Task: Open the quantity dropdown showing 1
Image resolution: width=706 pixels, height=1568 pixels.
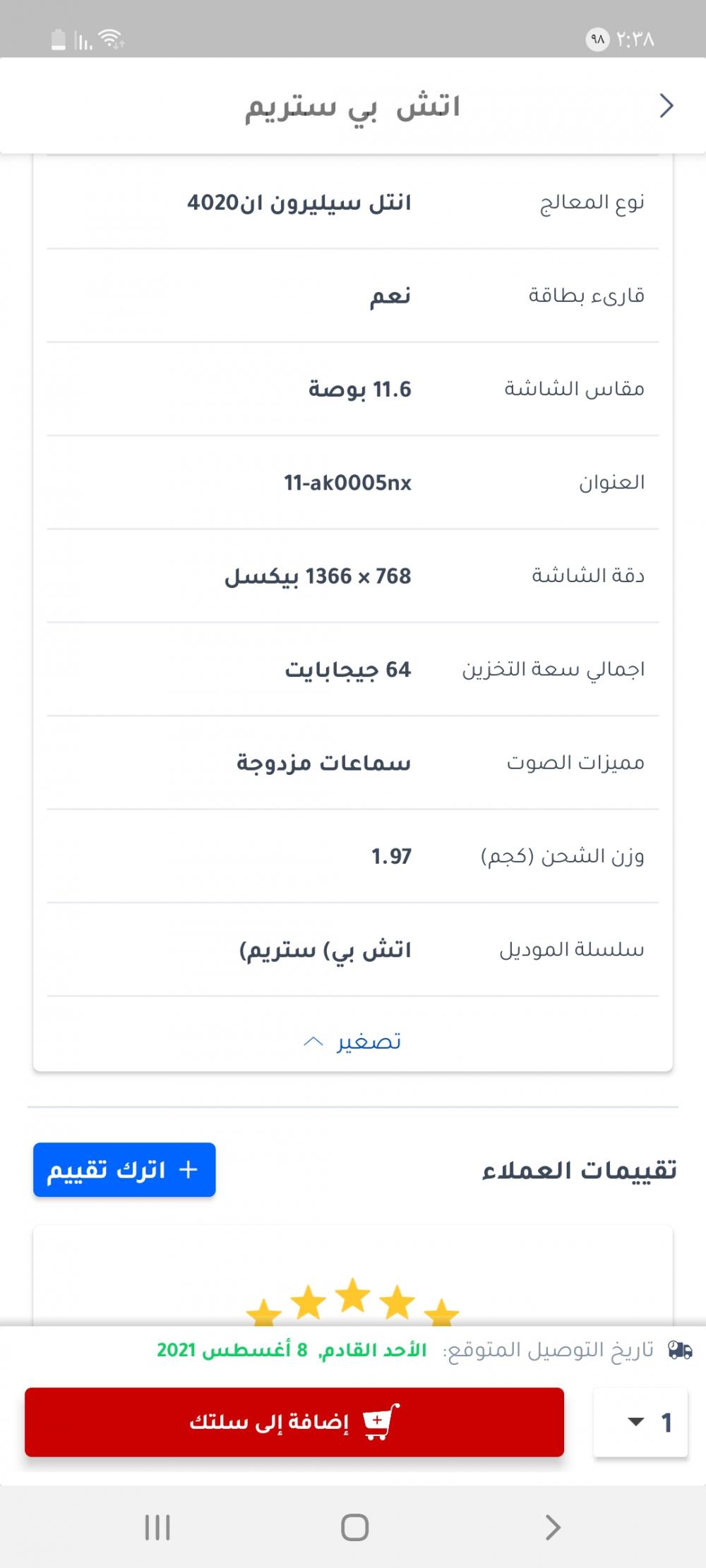Action: [x=640, y=1422]
